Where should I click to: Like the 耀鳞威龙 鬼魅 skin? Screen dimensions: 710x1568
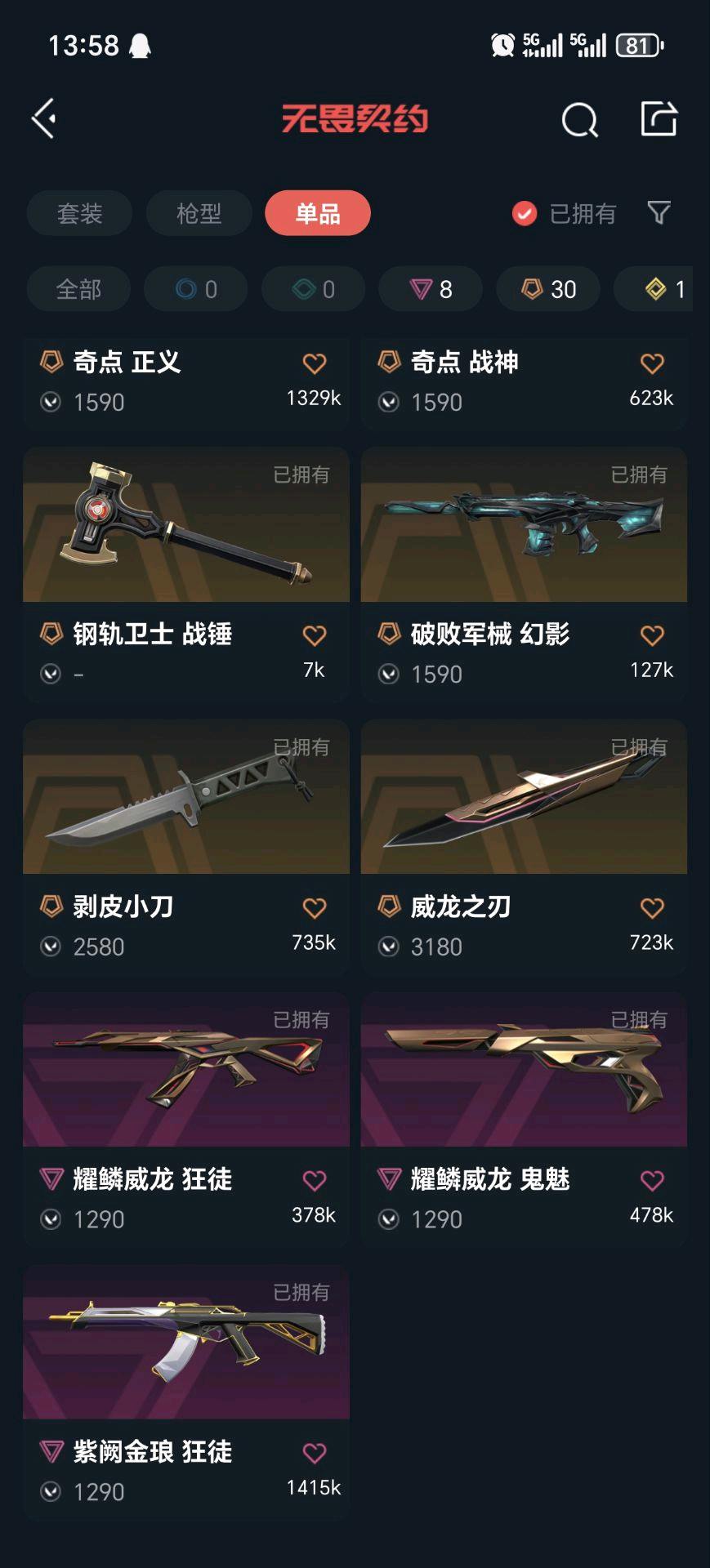[x=652, y=1180]
